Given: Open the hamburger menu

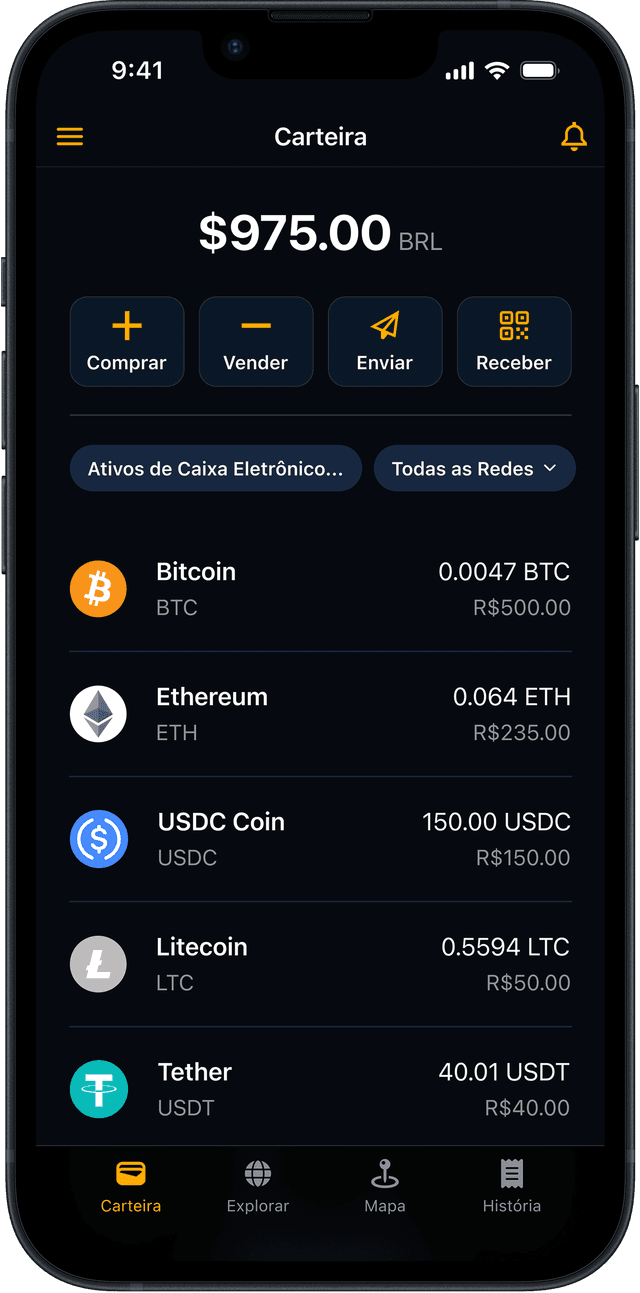Looking at the screenshot, I should [70, 137].
